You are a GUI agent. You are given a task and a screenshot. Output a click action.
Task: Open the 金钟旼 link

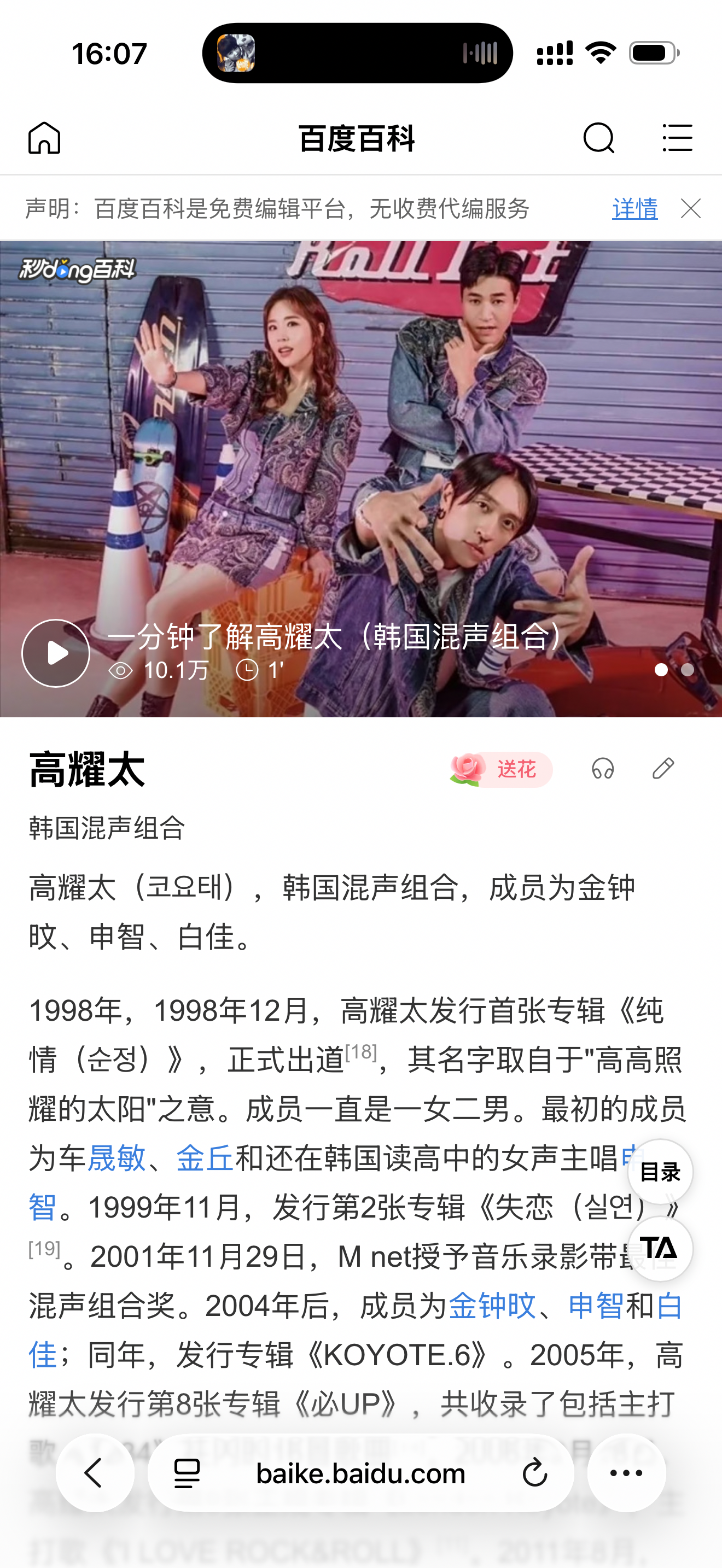coord(492,1306)
